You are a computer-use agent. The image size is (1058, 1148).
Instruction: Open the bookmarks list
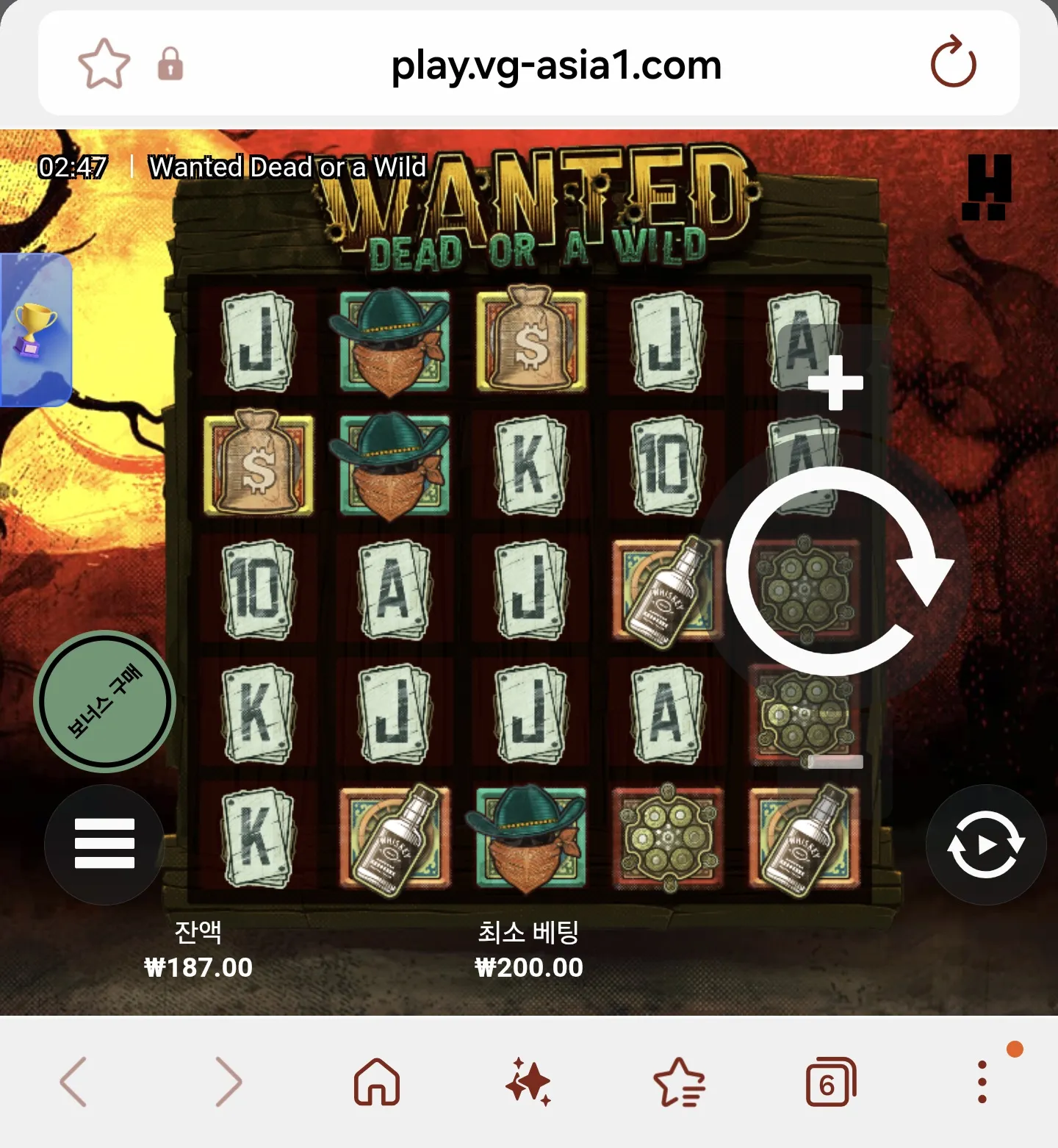pos(680,1082)
